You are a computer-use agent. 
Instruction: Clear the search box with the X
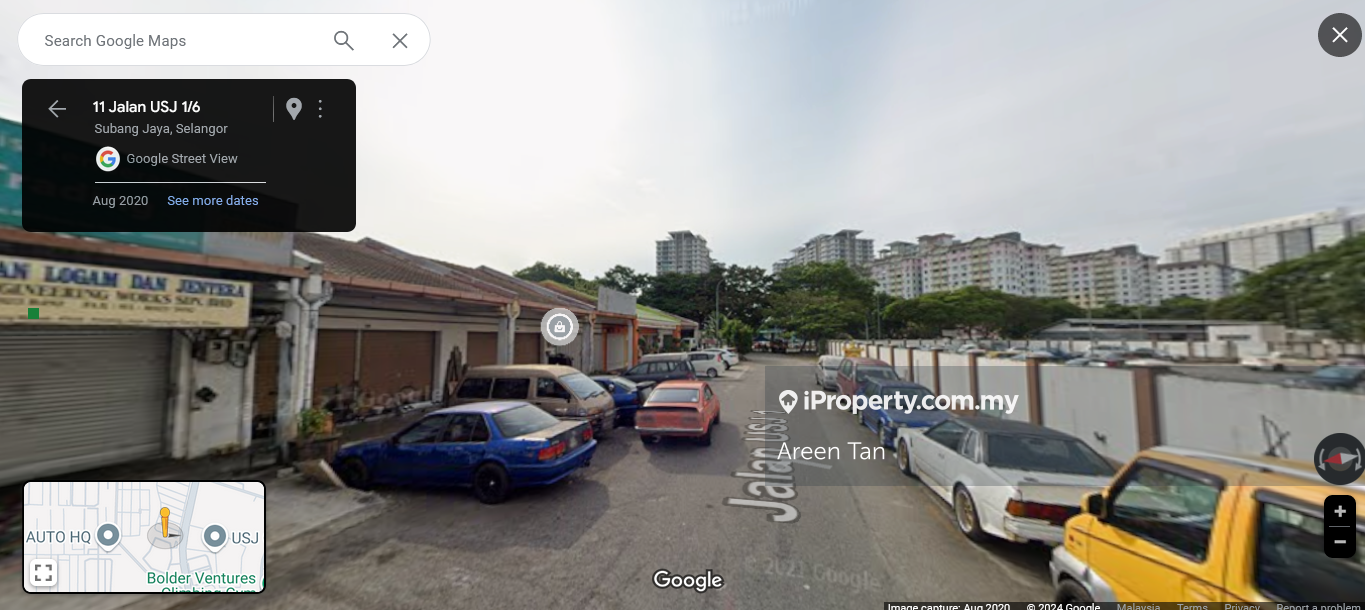click(x=400, y=41)
